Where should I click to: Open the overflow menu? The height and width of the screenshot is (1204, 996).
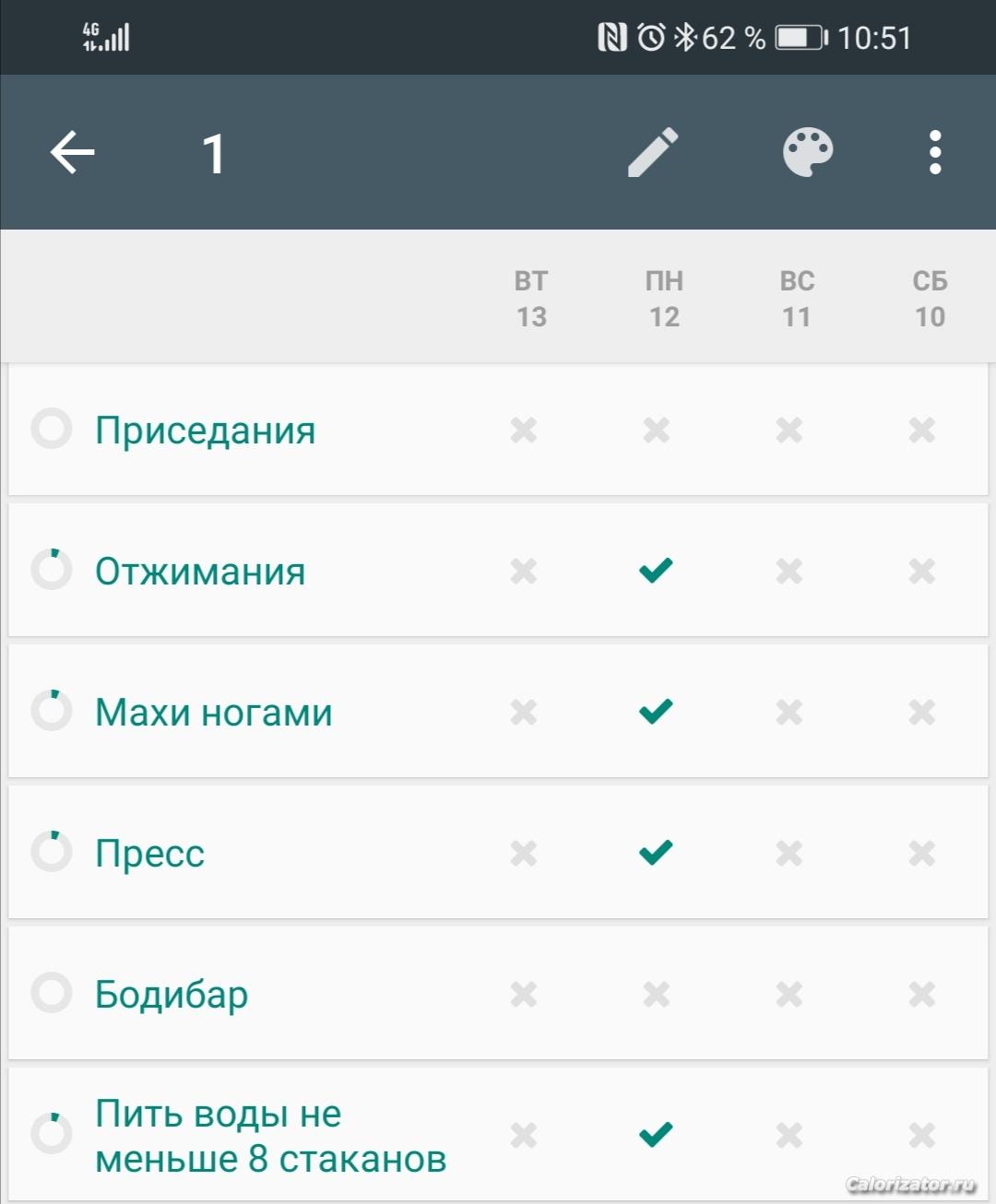tap(935, 152)
